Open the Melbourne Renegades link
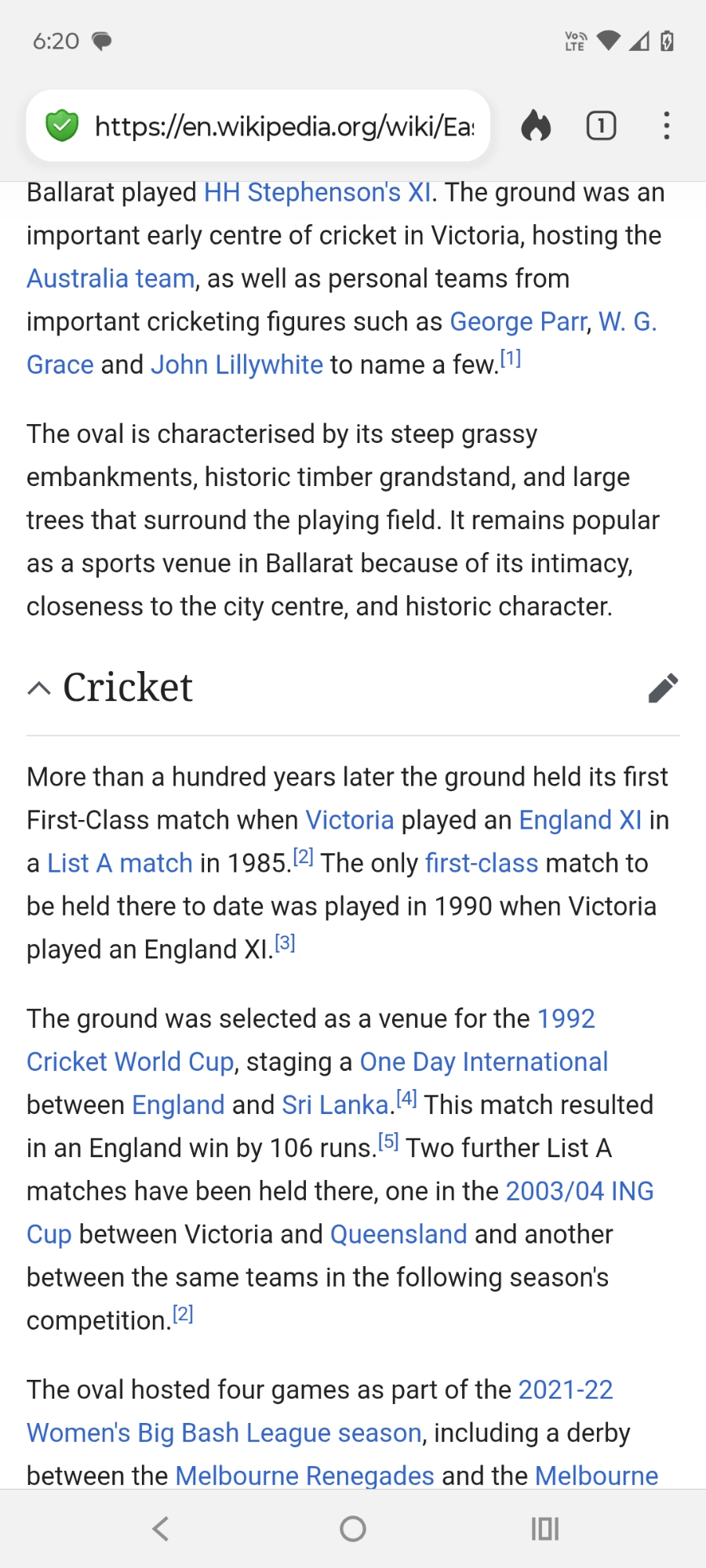 click(304, 1475)
